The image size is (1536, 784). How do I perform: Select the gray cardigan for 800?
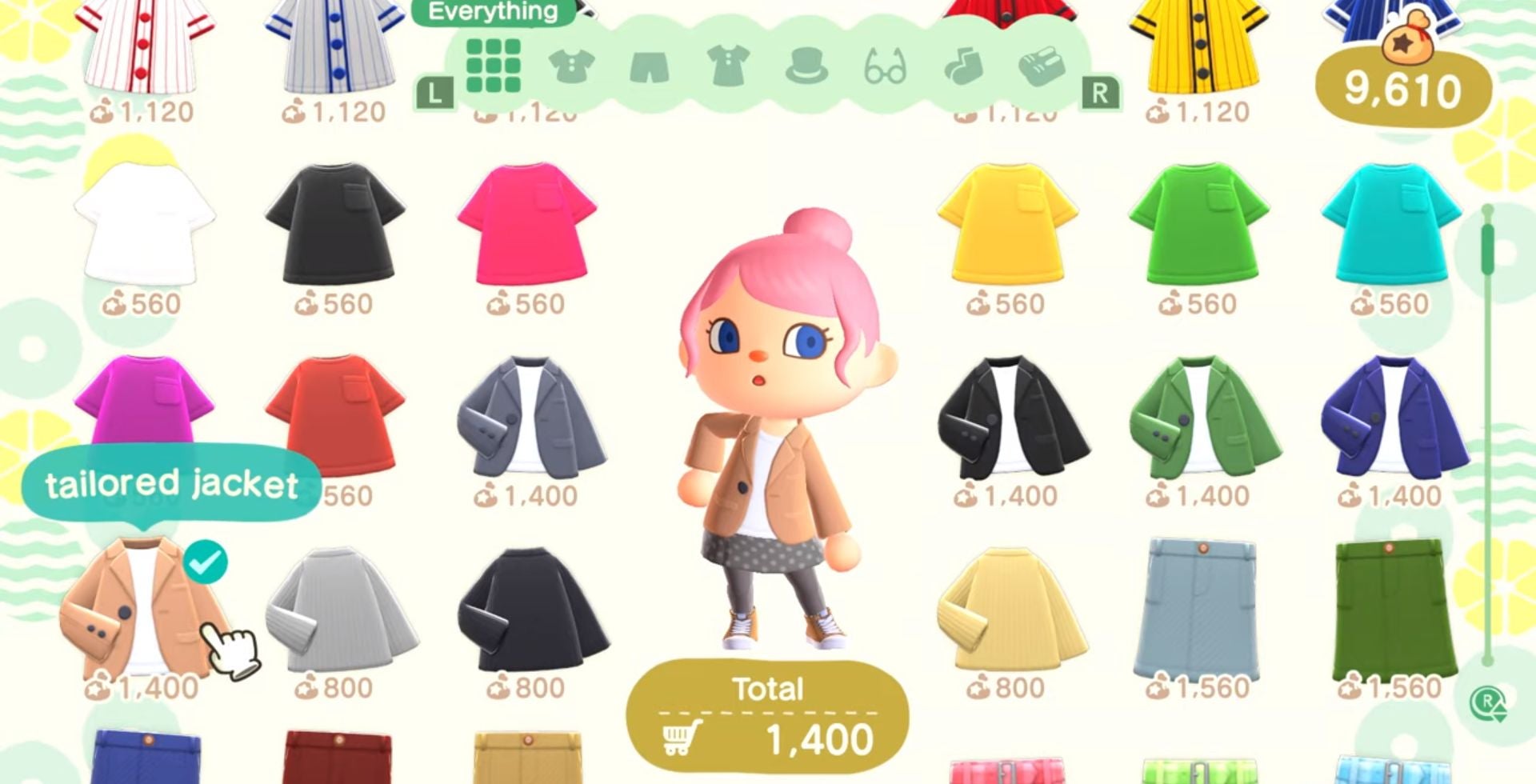point(341,610)
